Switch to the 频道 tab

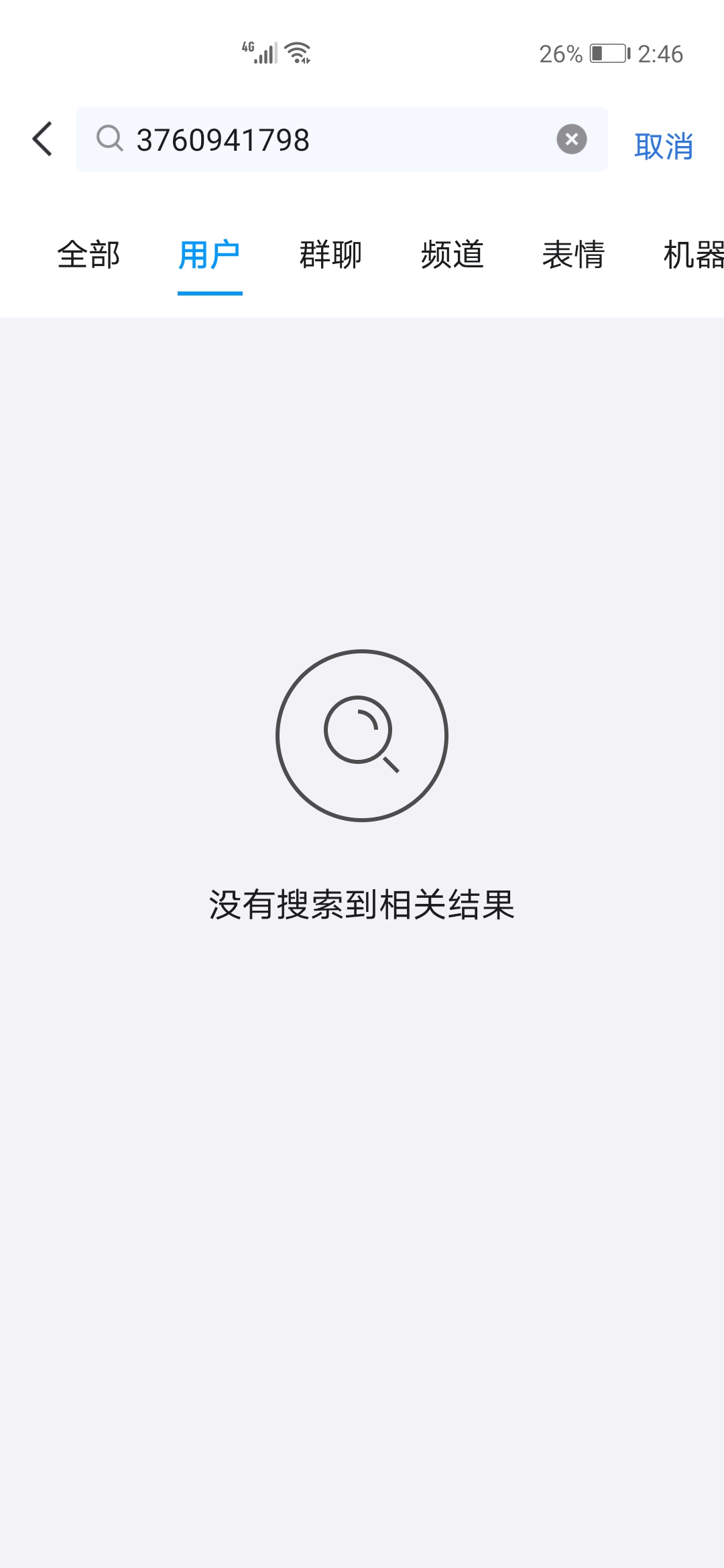click(x=452, y=255)
